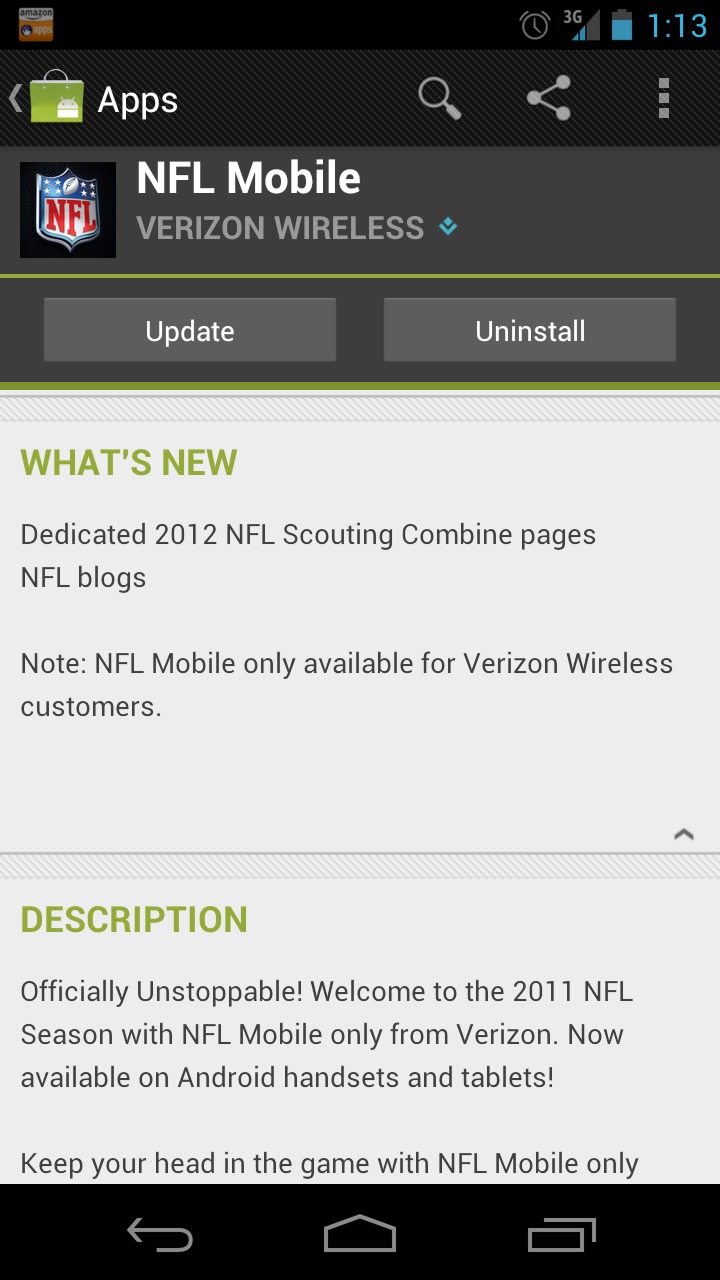Share the NFL Mobile app
720x1280 pixels.
[549, 99]
